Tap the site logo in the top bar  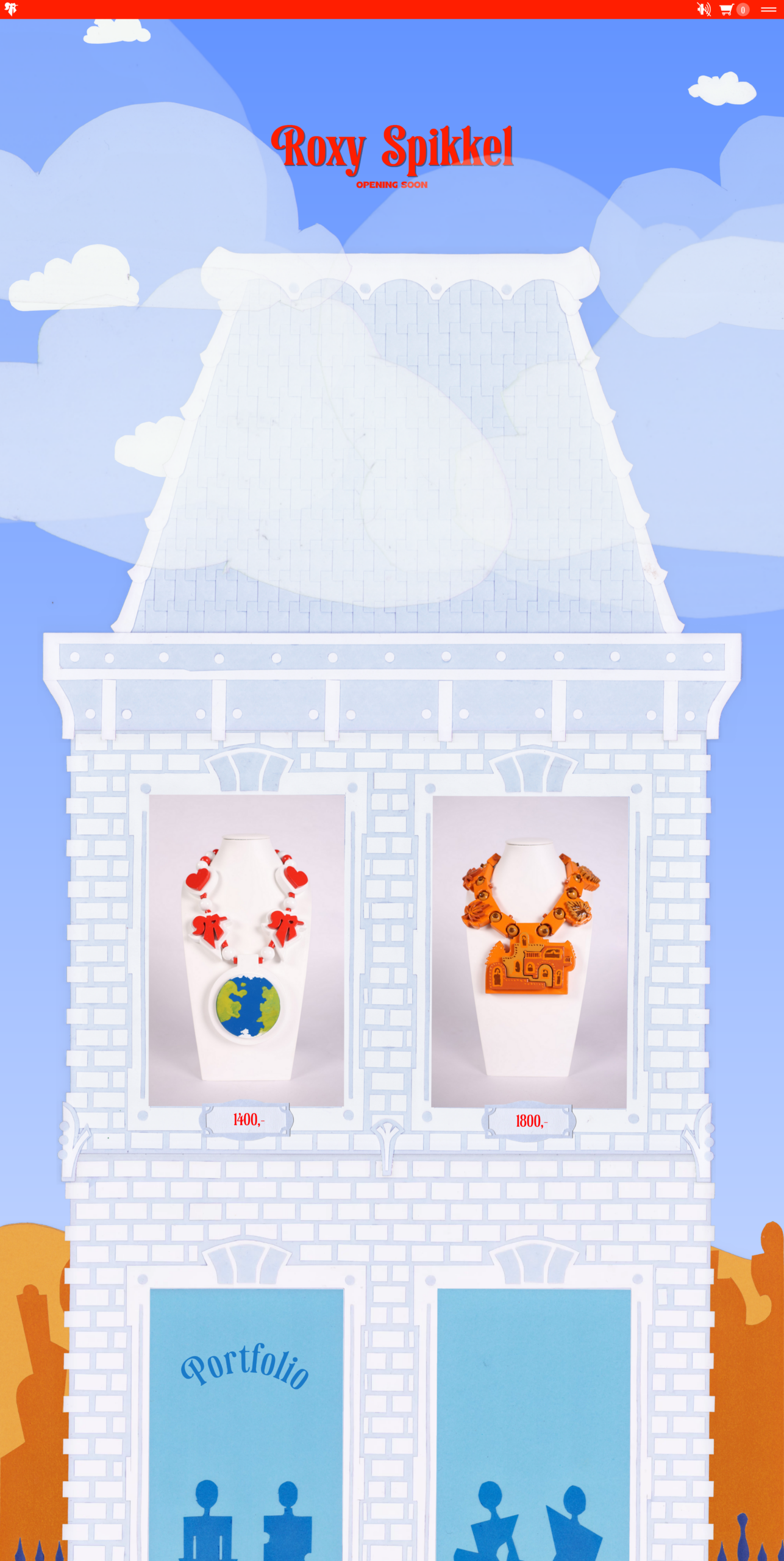click(10, 9)
